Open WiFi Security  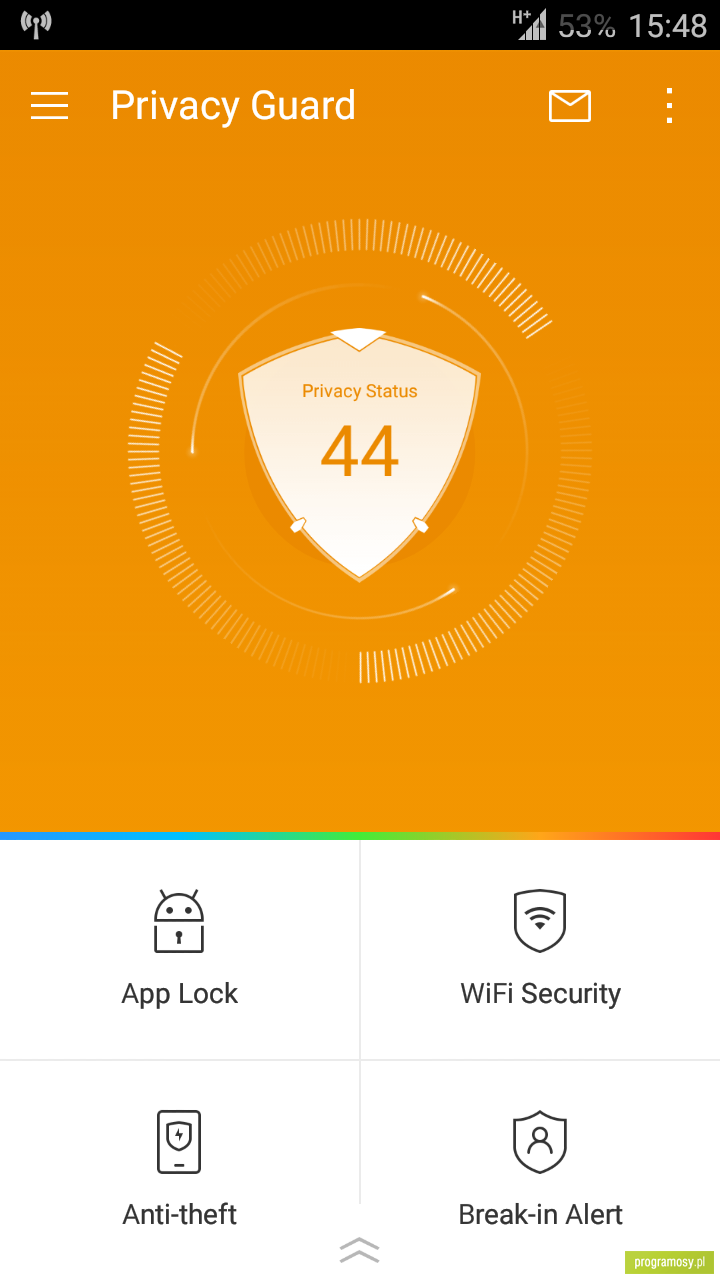(541, 950)
